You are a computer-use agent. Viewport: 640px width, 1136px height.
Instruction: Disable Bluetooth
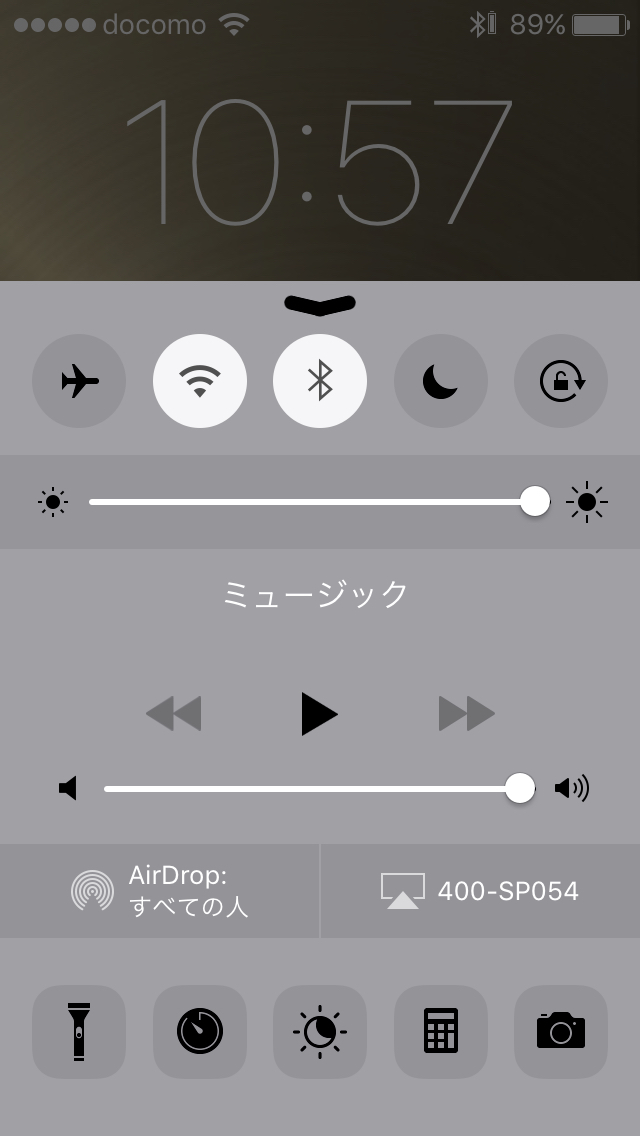click(320, 381)
